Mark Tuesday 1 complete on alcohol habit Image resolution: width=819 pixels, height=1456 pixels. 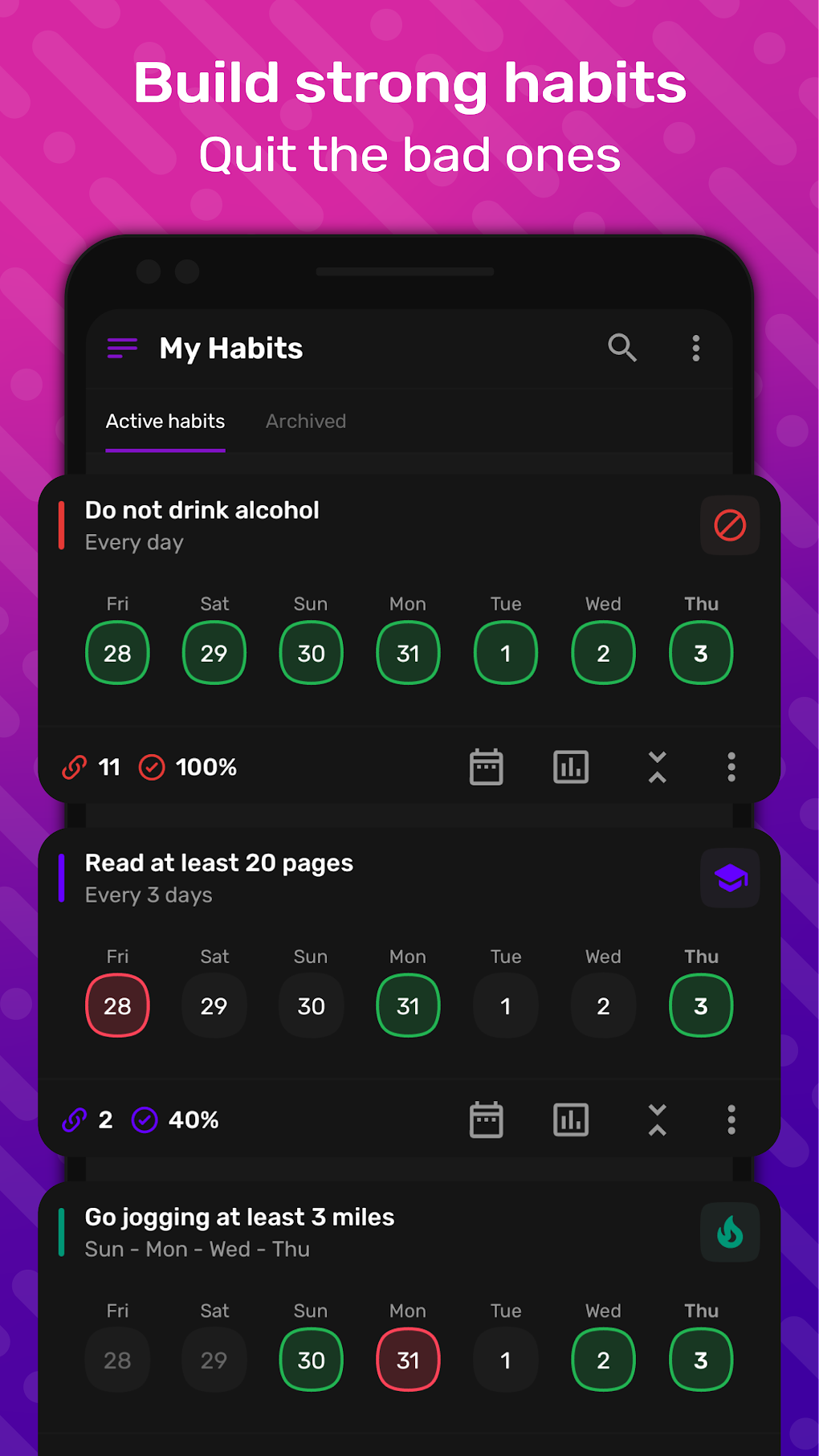(x=506, y=653)
